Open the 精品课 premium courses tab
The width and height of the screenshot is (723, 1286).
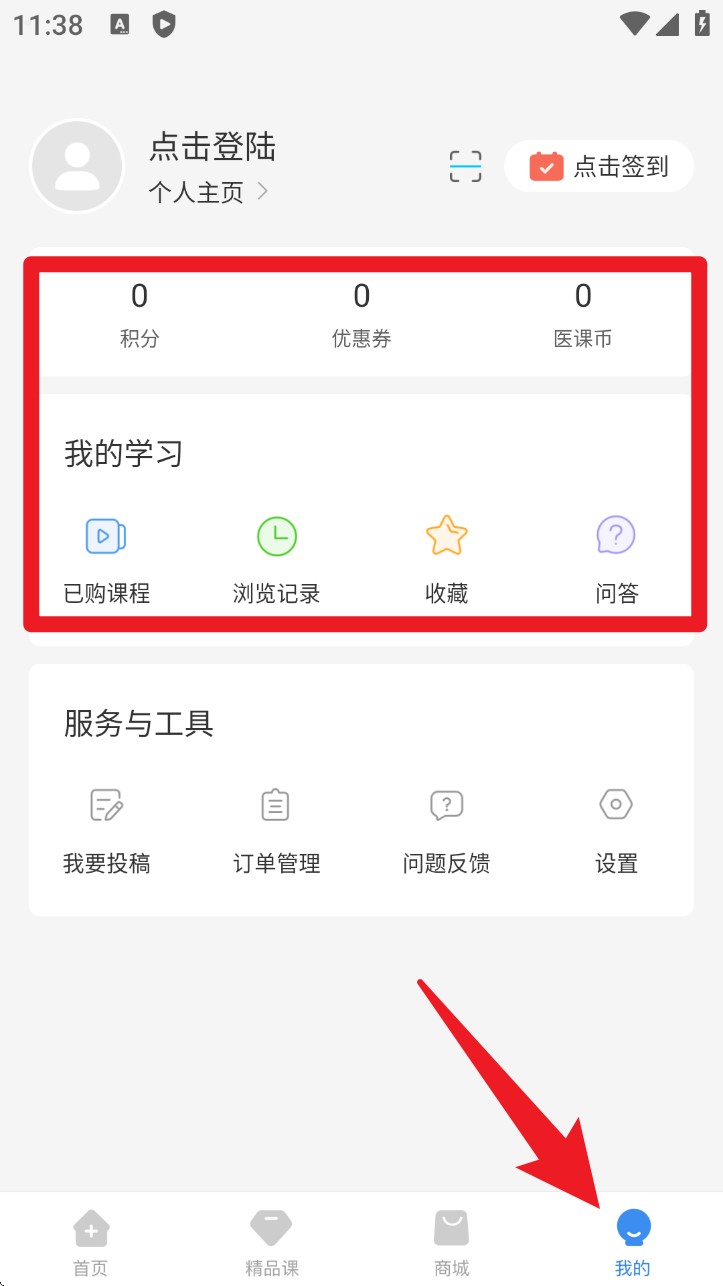[x=270, y=1238]
